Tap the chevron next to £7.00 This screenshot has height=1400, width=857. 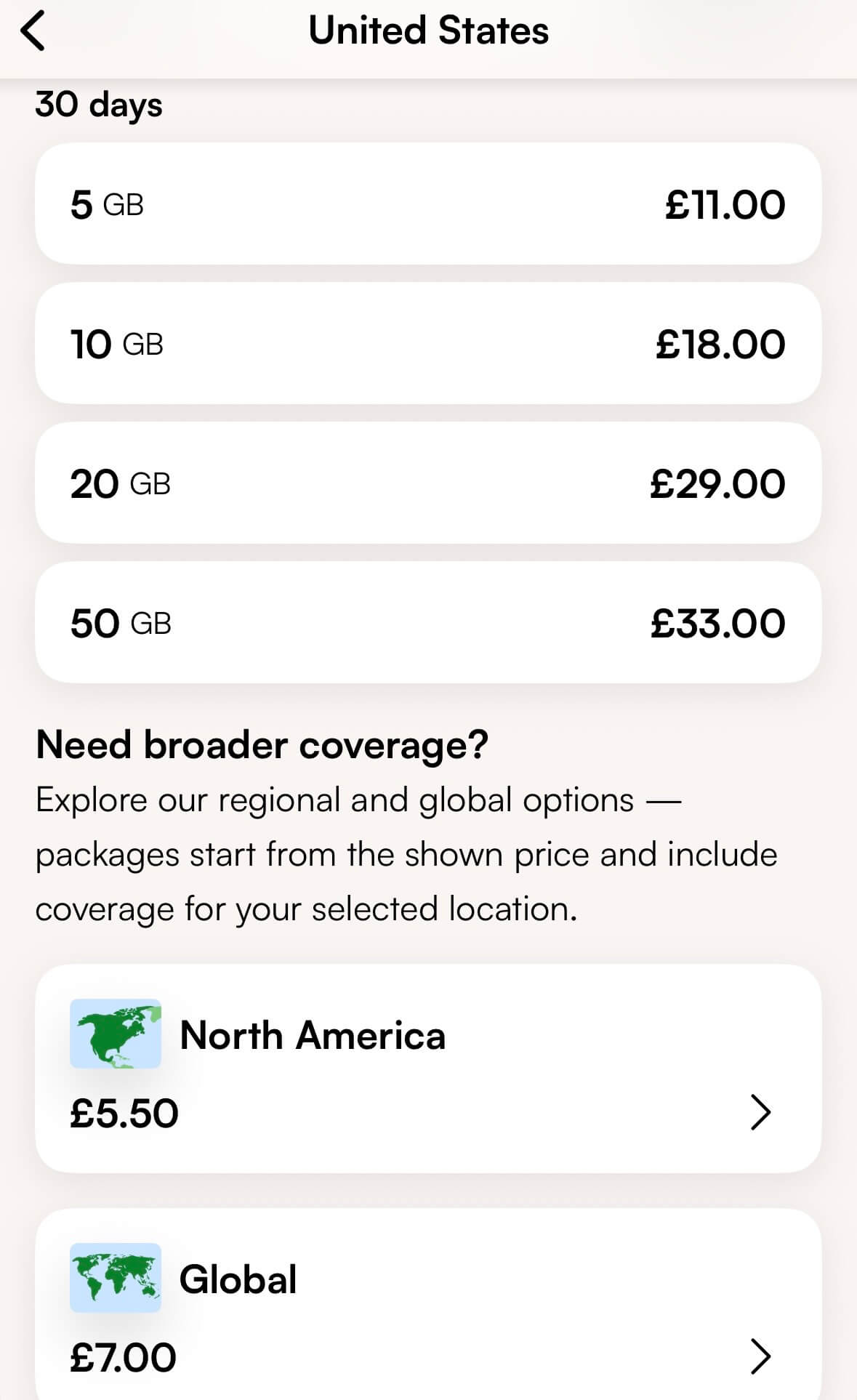click(x=761, y=1355)
